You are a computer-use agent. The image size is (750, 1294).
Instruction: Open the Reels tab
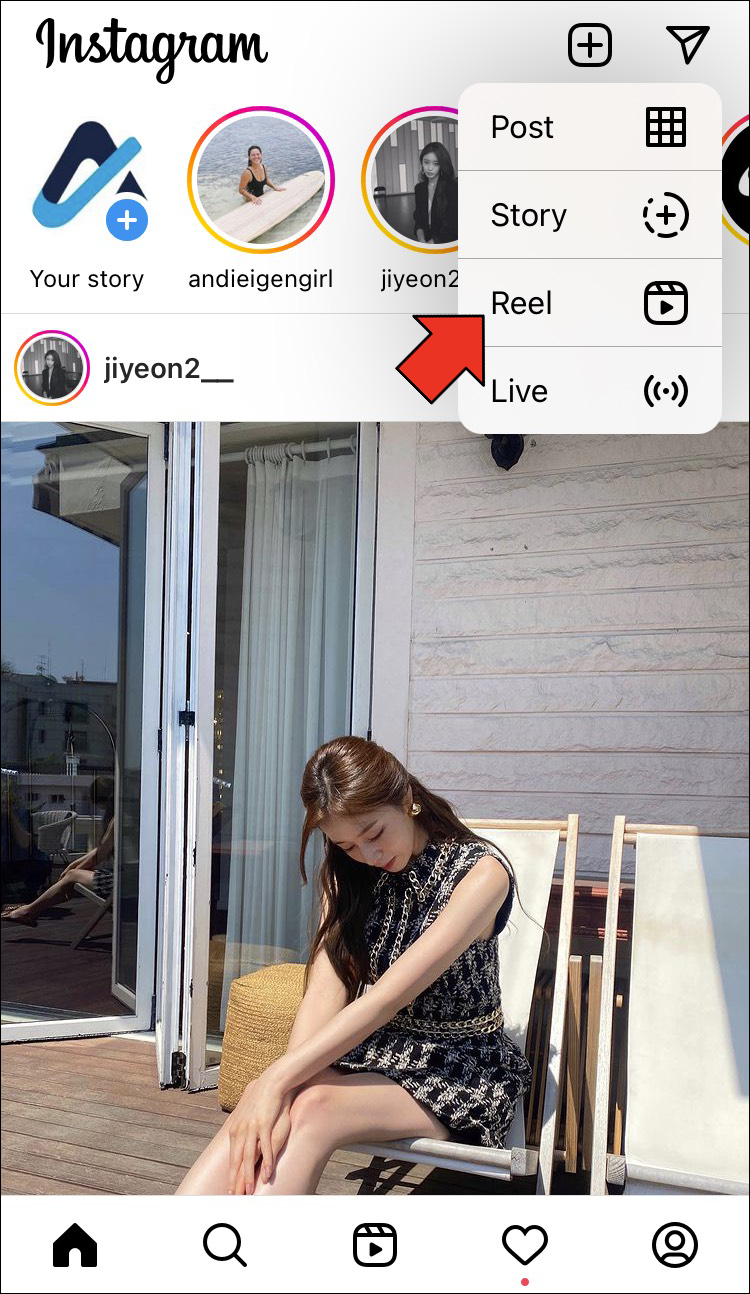coord(375,1245)
